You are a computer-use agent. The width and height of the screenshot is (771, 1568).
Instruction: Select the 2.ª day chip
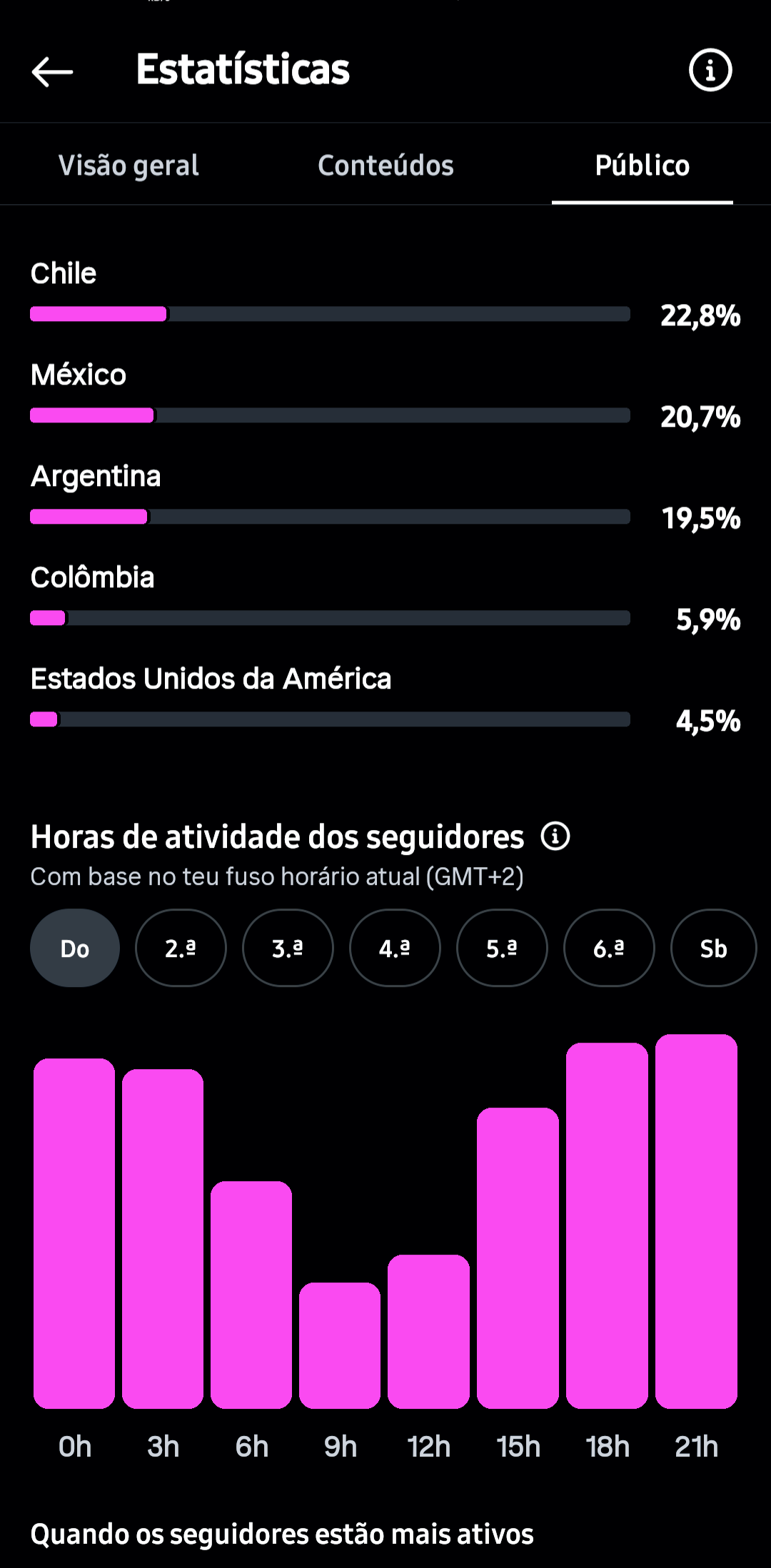181,948
